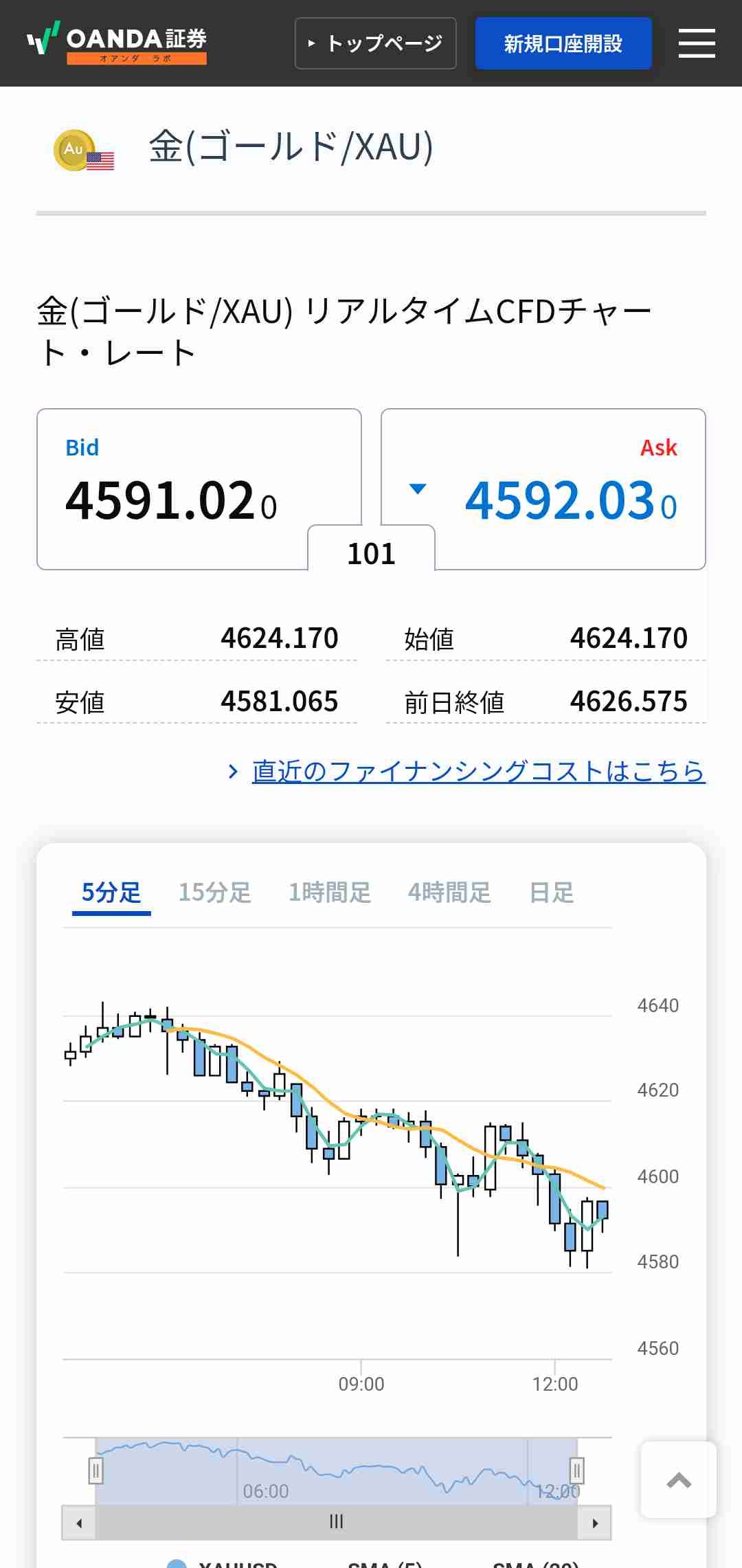Switch to 1時間足 chart

click(330, 893)
